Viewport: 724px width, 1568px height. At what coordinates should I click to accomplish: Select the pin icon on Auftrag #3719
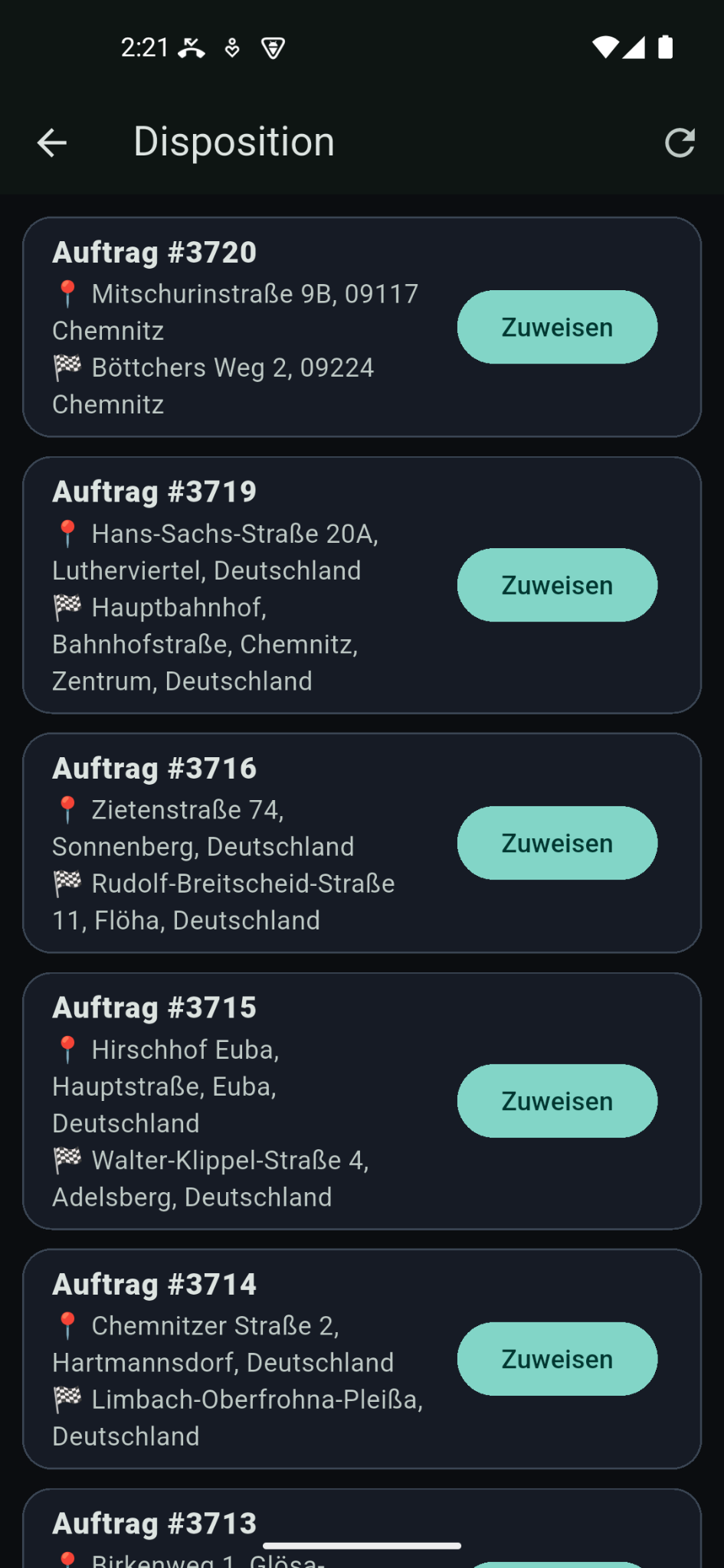69,532
